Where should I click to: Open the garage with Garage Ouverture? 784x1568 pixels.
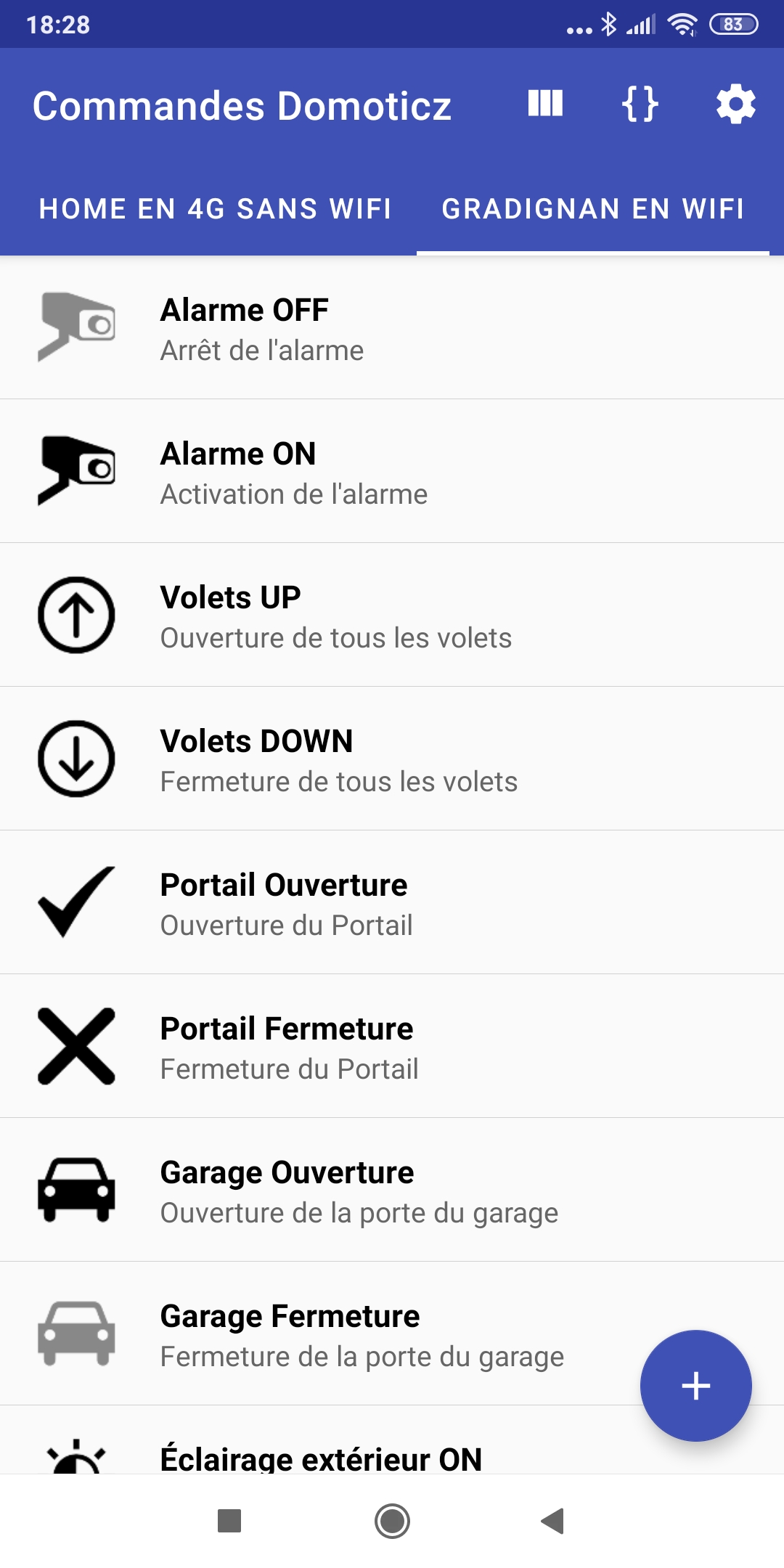pyautogui.click(x=392, y=1191)
